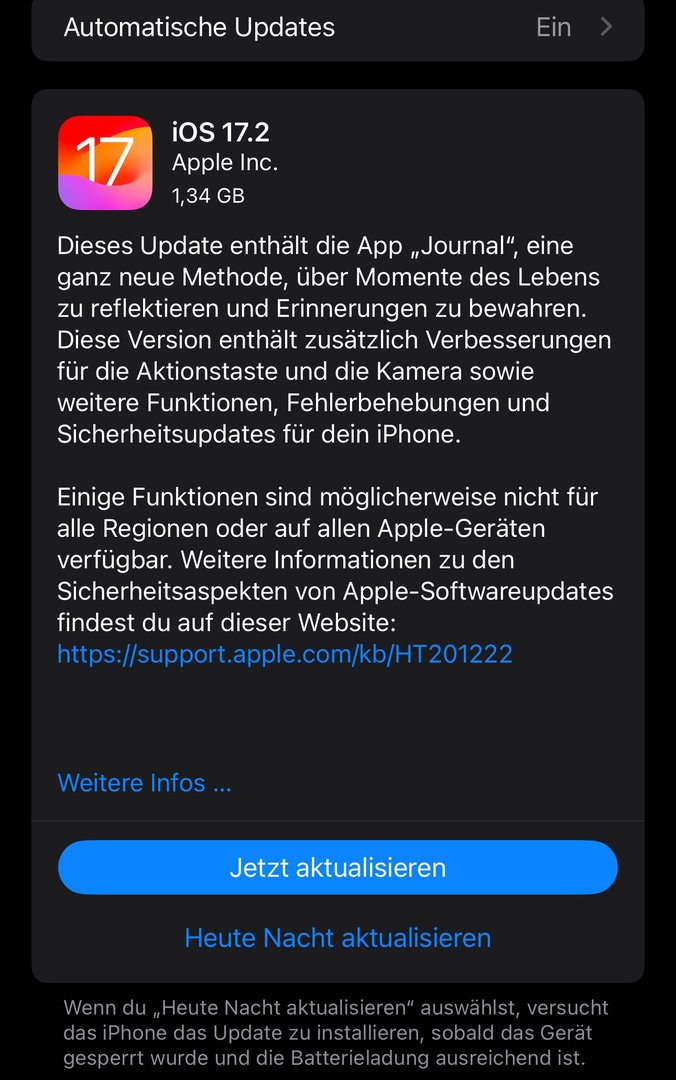676x1080 pixels.
Task: Tap Jetzt aktualisieren to update now
Action: (338, 867)
